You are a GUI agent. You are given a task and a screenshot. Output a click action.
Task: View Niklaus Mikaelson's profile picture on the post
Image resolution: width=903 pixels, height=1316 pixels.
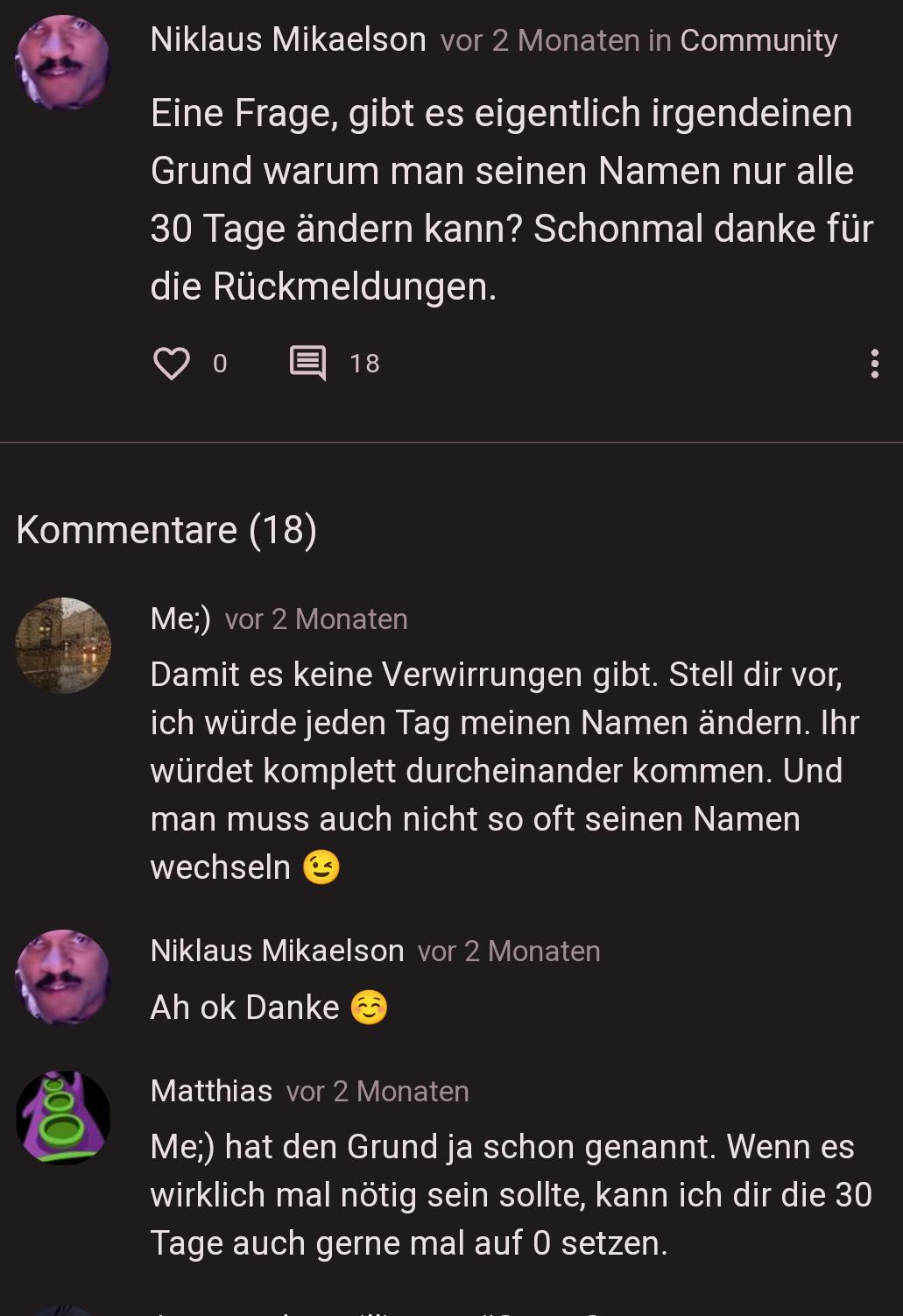pyautogui.click(x=63, y=62)
